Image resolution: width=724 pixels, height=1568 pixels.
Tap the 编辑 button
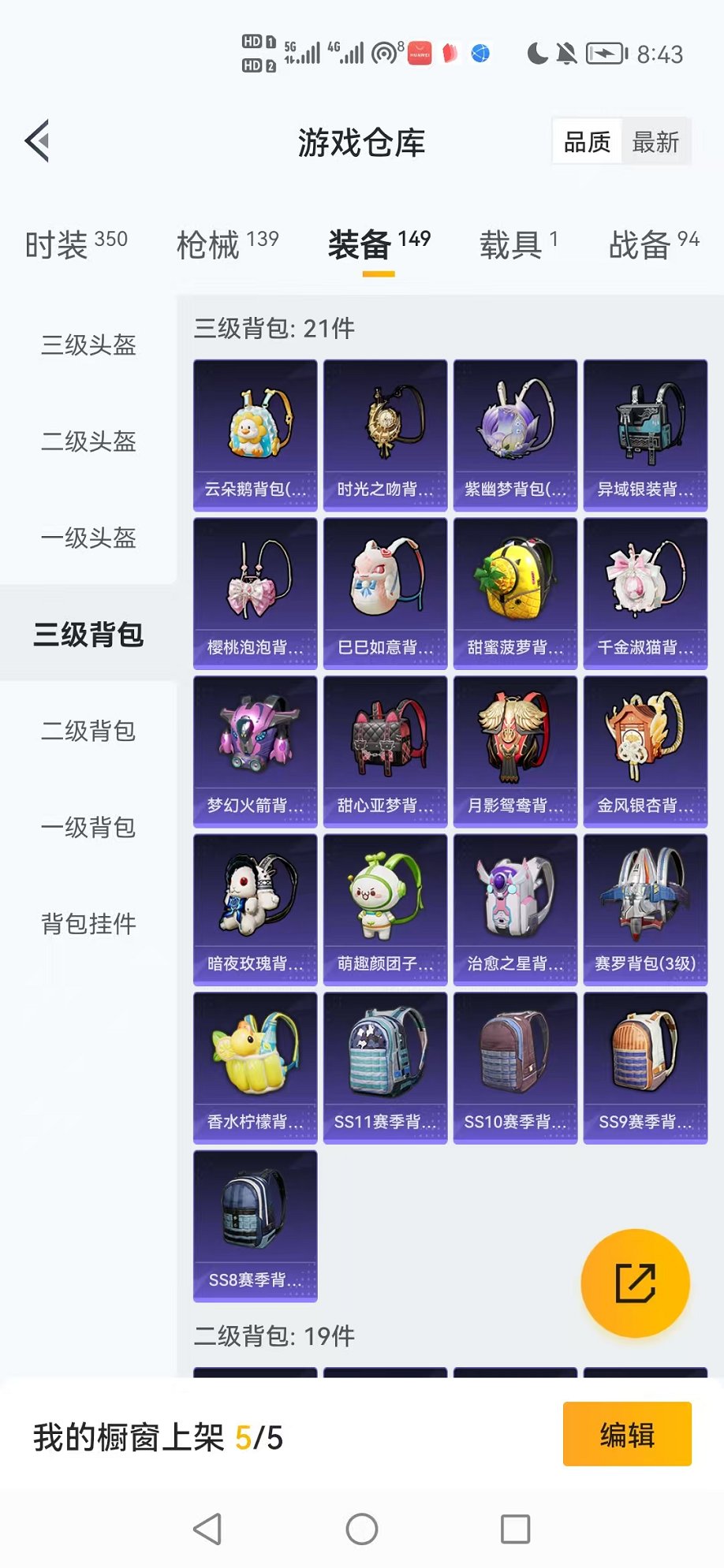coord(627,1434)
